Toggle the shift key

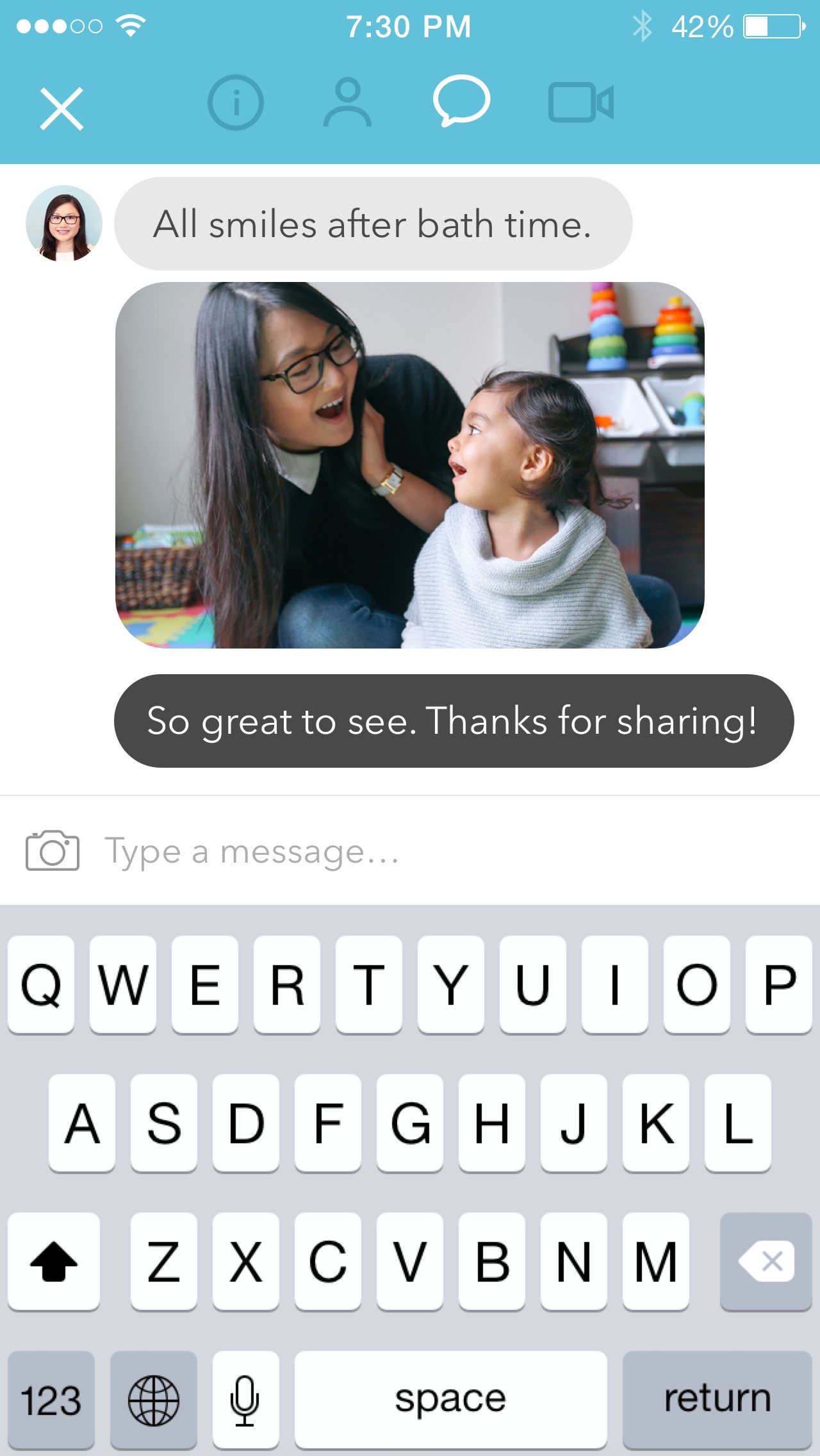click(x=54, y=1261)
